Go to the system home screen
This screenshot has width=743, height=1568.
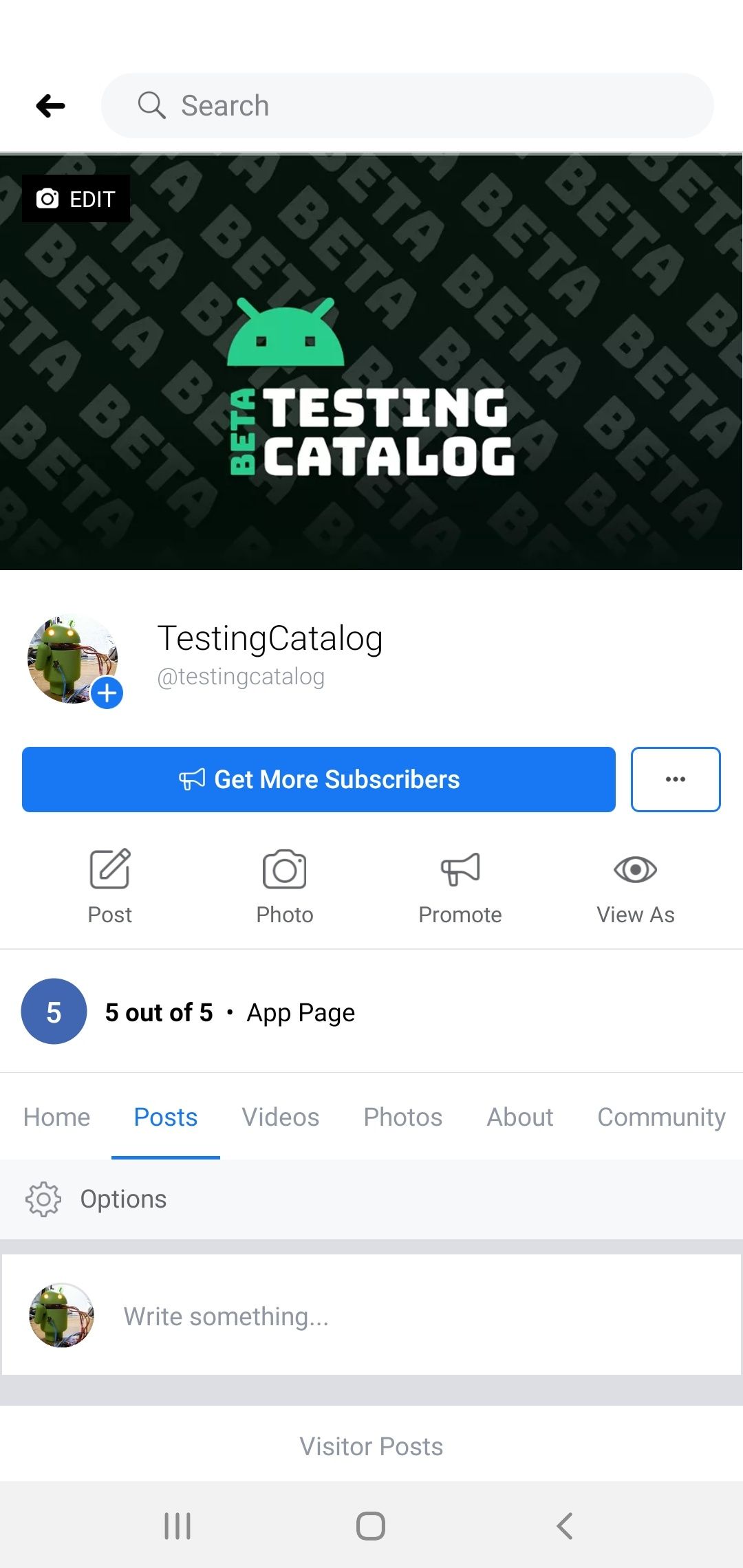[x=371, y=1525]
